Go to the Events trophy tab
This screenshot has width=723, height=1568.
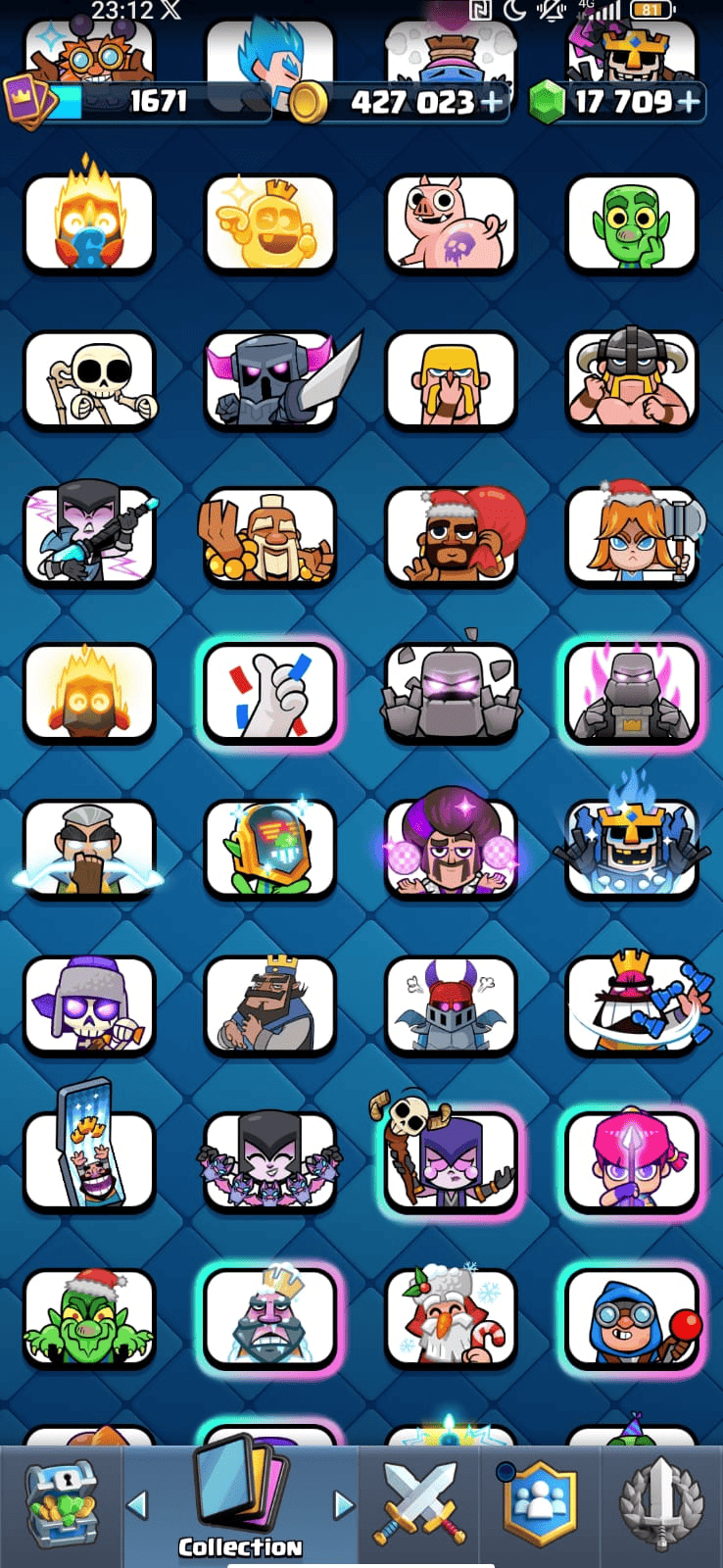click(662, 1504)
